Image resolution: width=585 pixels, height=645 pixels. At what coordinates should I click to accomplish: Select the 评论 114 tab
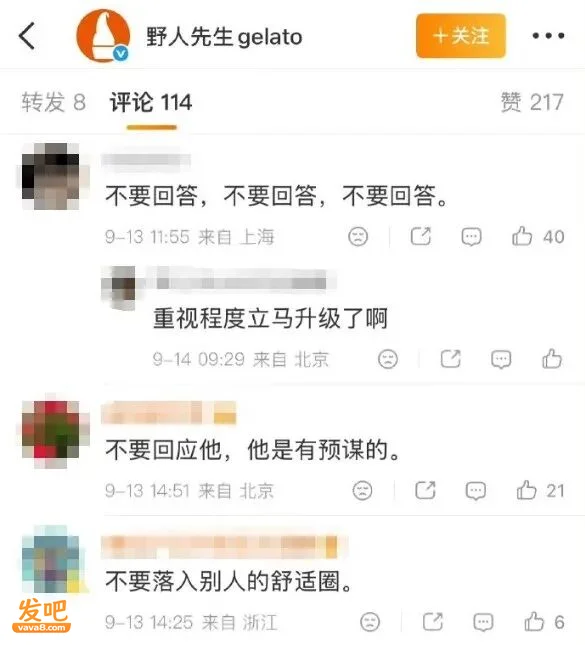[x=151, y=103]
